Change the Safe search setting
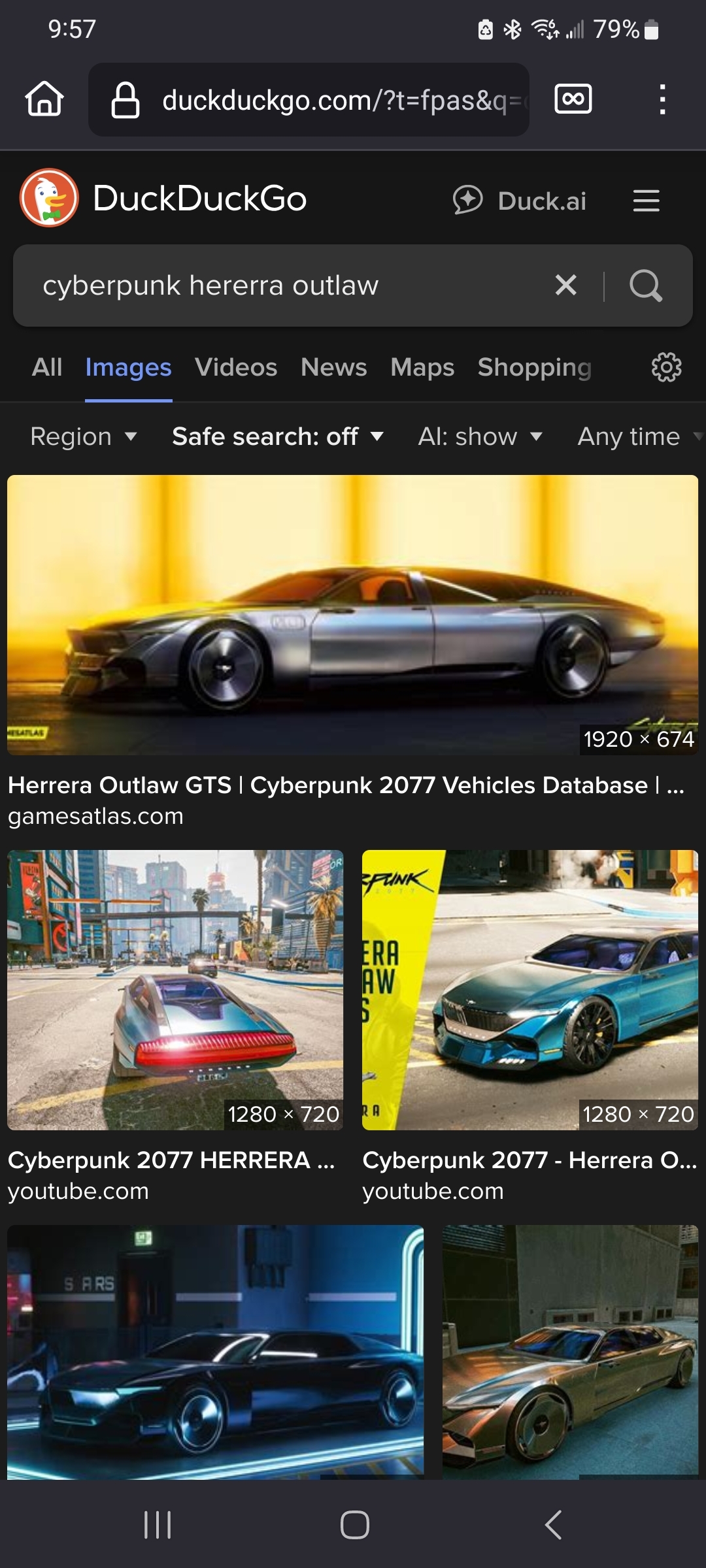 [x=277, y=436]
